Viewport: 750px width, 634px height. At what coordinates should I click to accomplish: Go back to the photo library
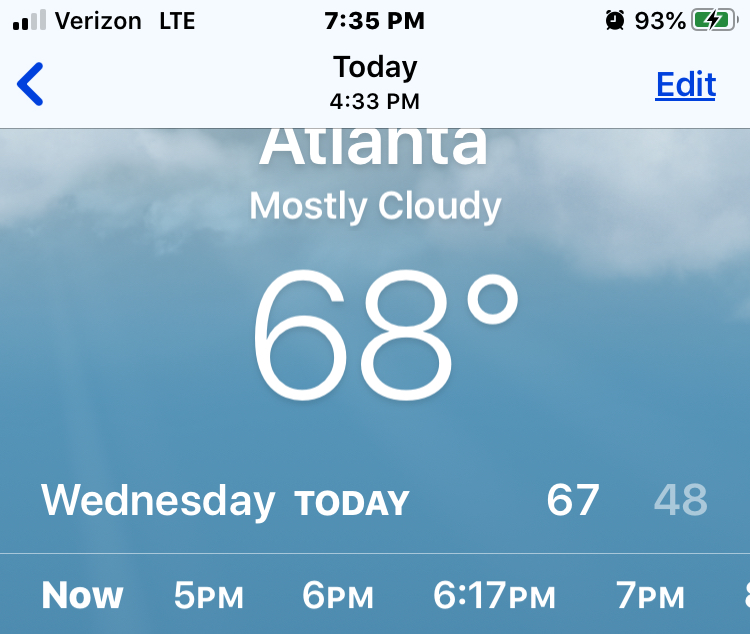click(x=31, y=84)
